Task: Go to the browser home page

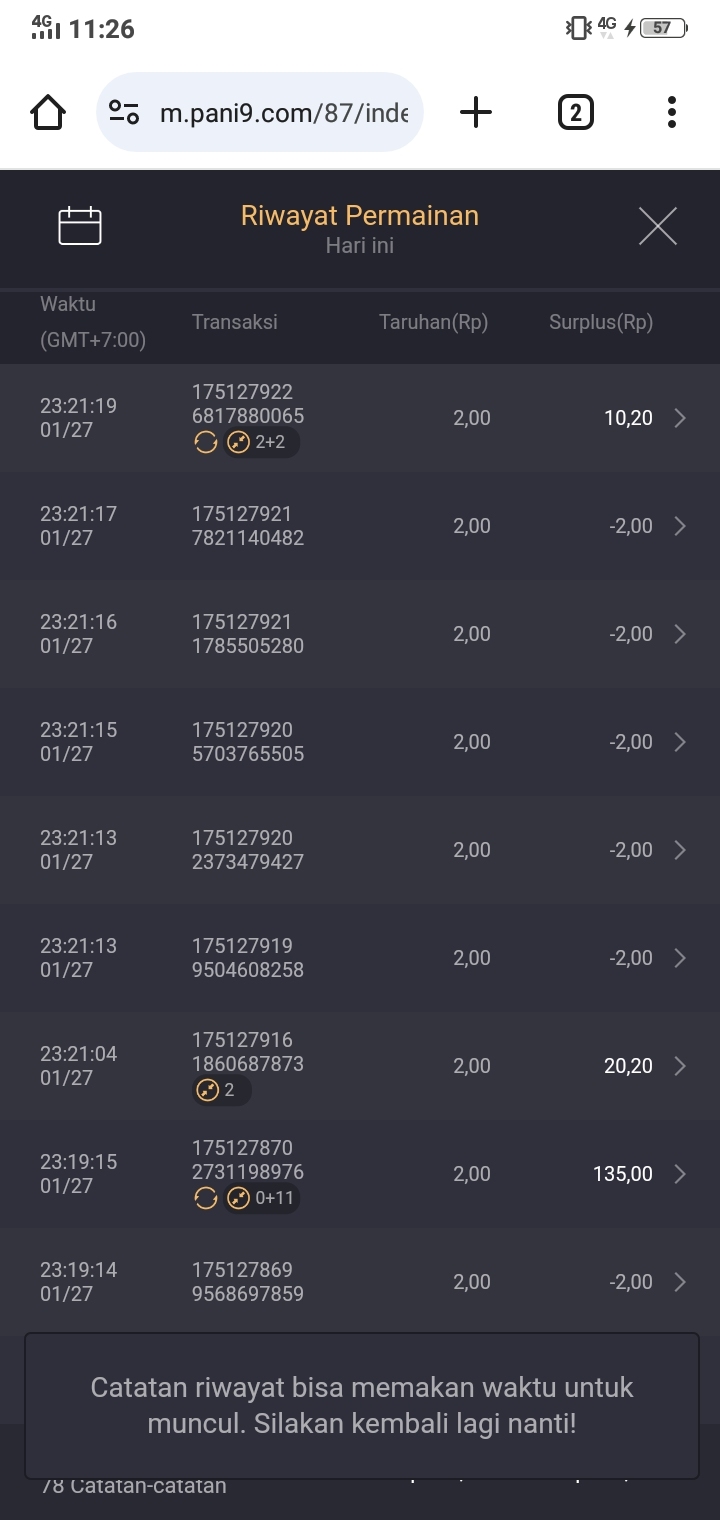Action: click(48, 112)
